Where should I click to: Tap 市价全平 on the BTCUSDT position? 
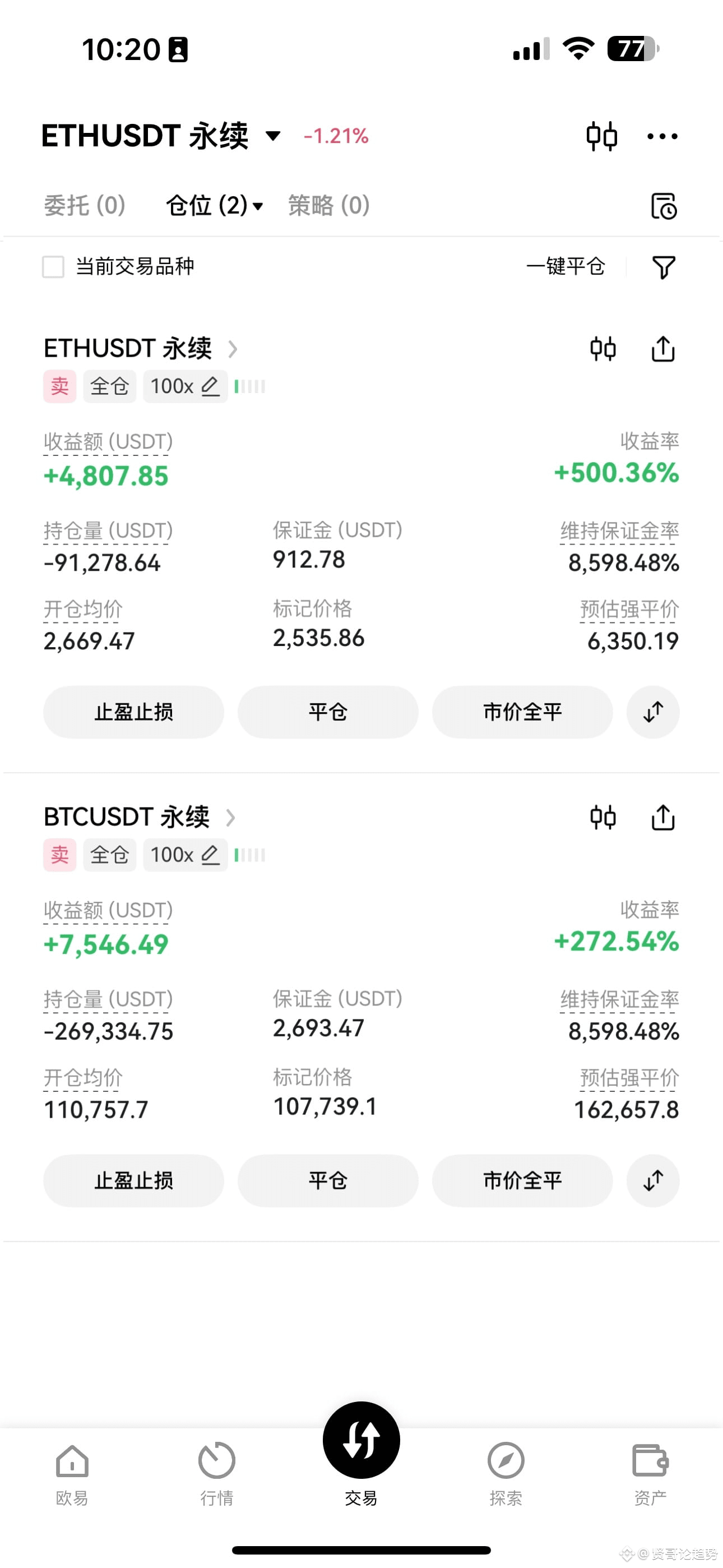522,1180
